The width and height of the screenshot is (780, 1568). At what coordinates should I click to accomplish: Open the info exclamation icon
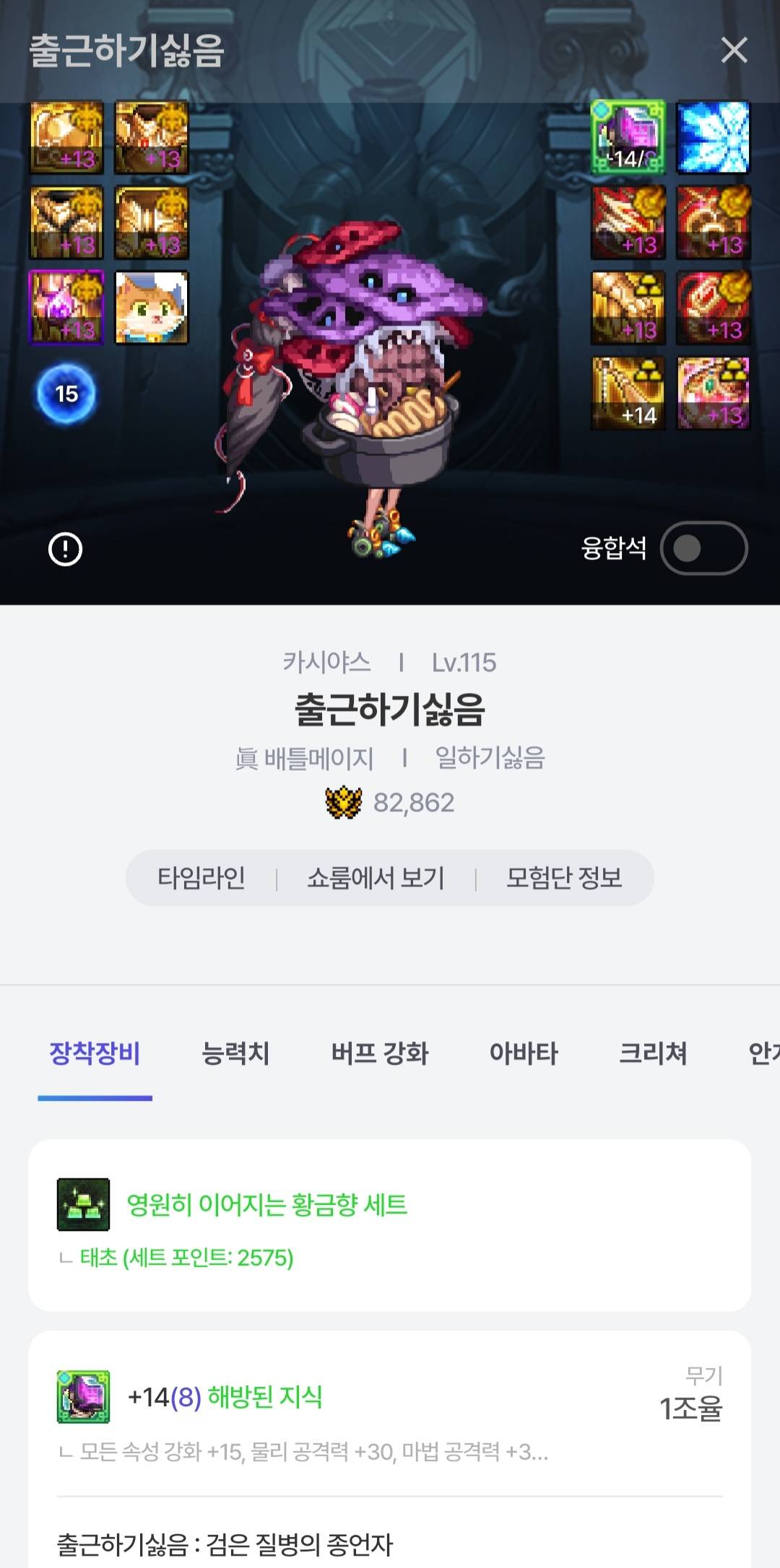click(x=65, y=549)
